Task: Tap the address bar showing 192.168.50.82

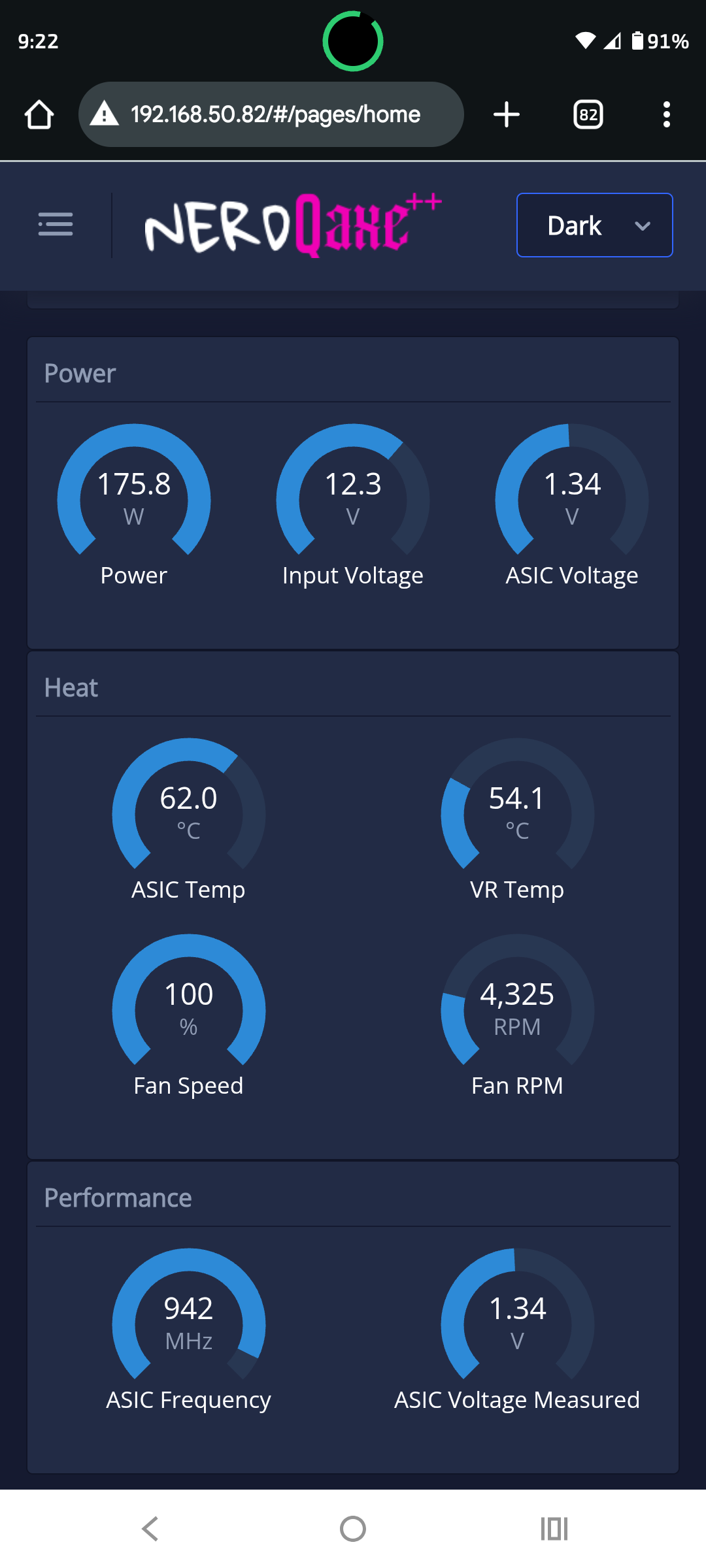Action: tap(275, 115)
